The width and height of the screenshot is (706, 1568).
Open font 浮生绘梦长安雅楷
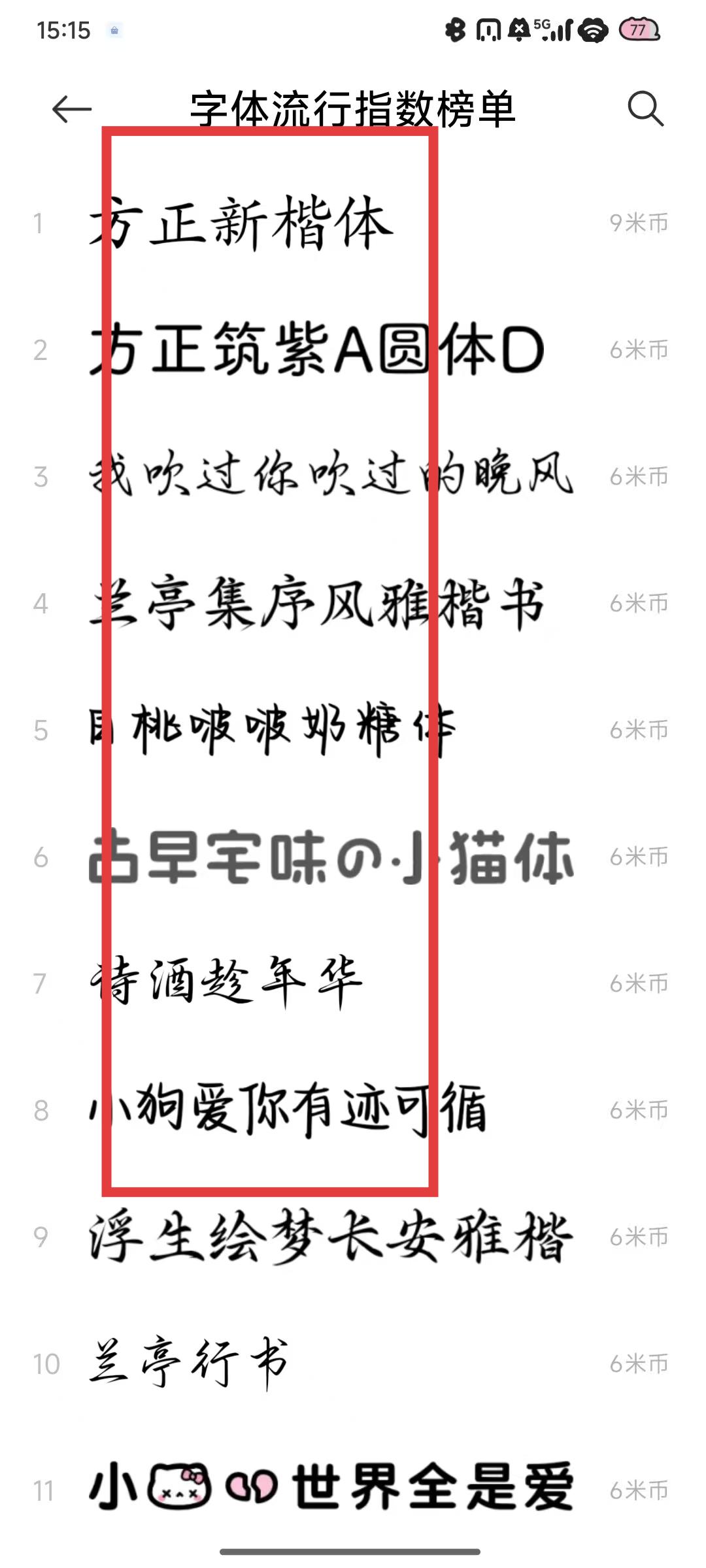[331, 1237]
